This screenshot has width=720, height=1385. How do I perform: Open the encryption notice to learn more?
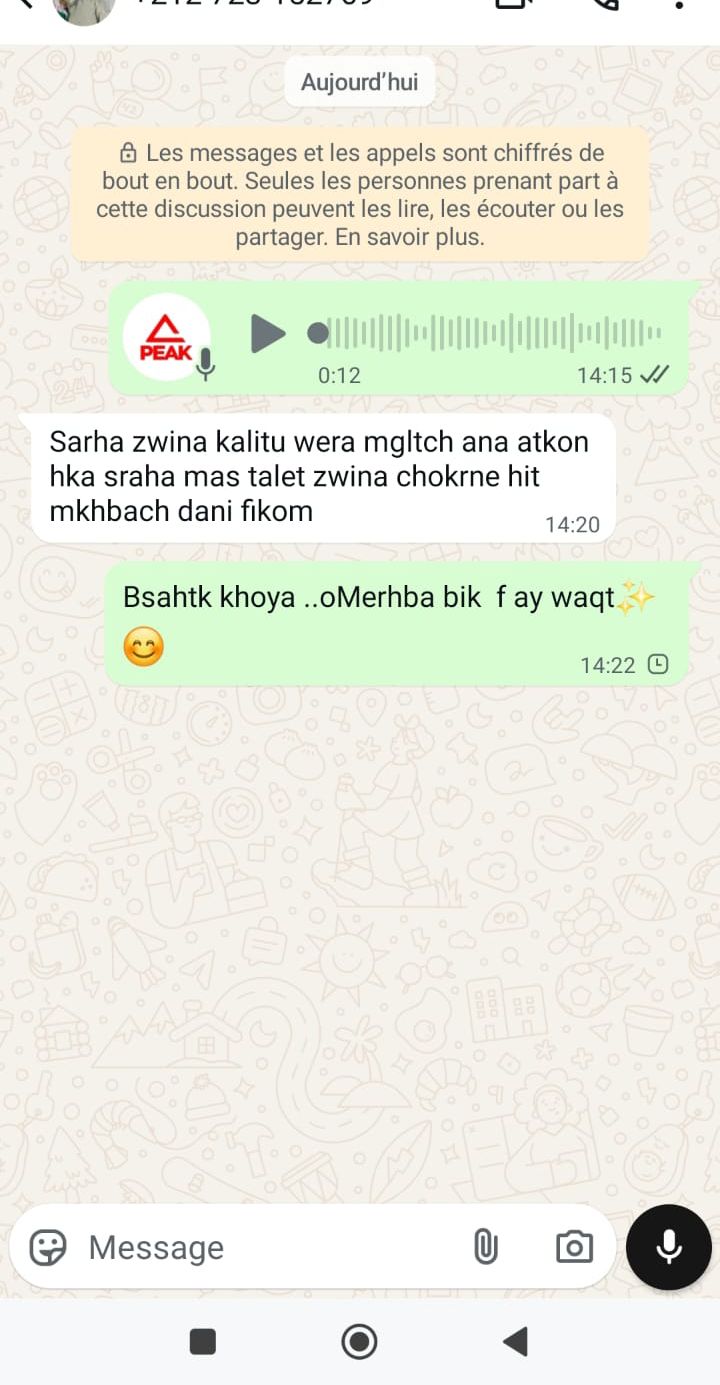(360, 195)
